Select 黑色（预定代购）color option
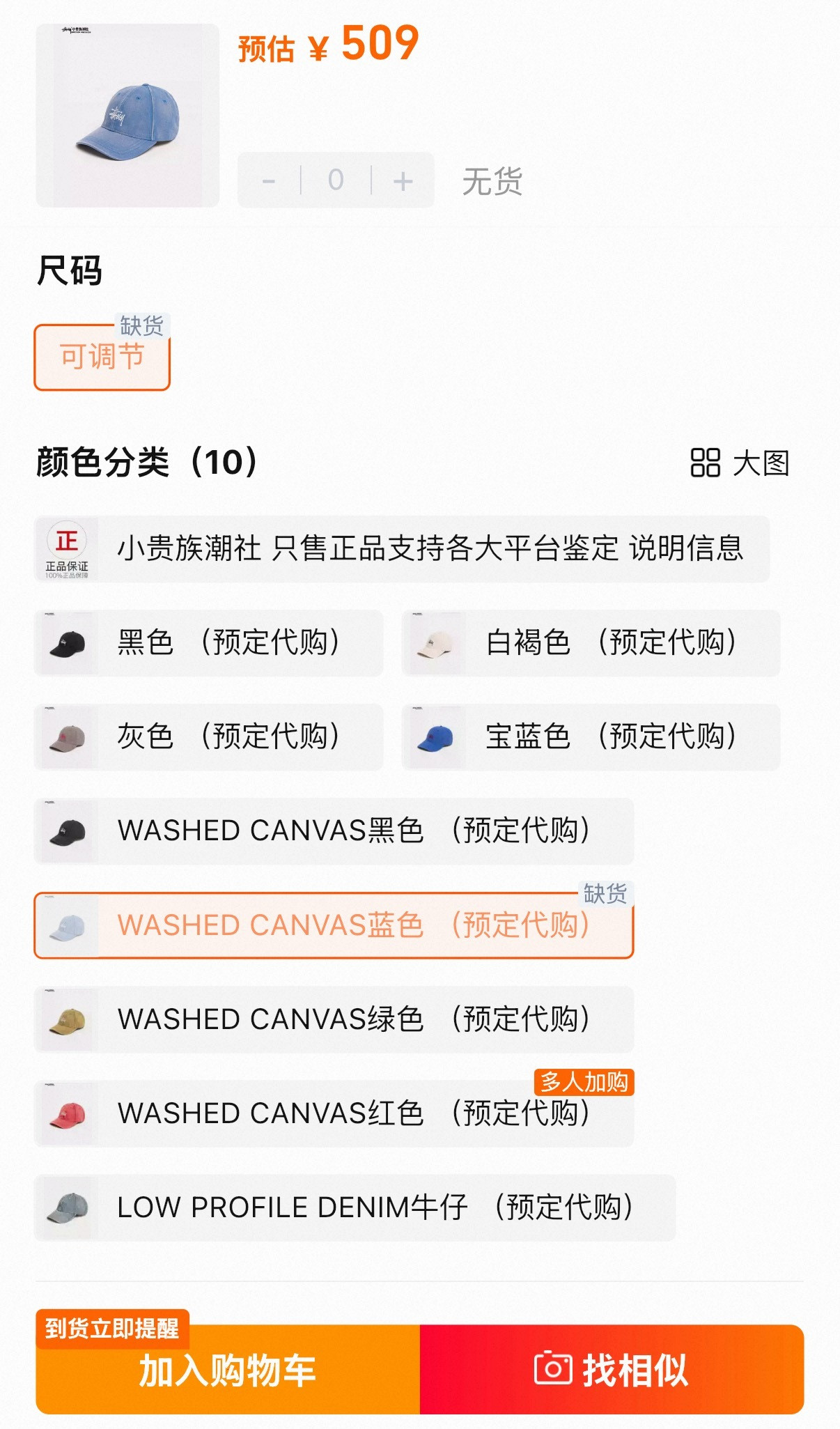 209,642
